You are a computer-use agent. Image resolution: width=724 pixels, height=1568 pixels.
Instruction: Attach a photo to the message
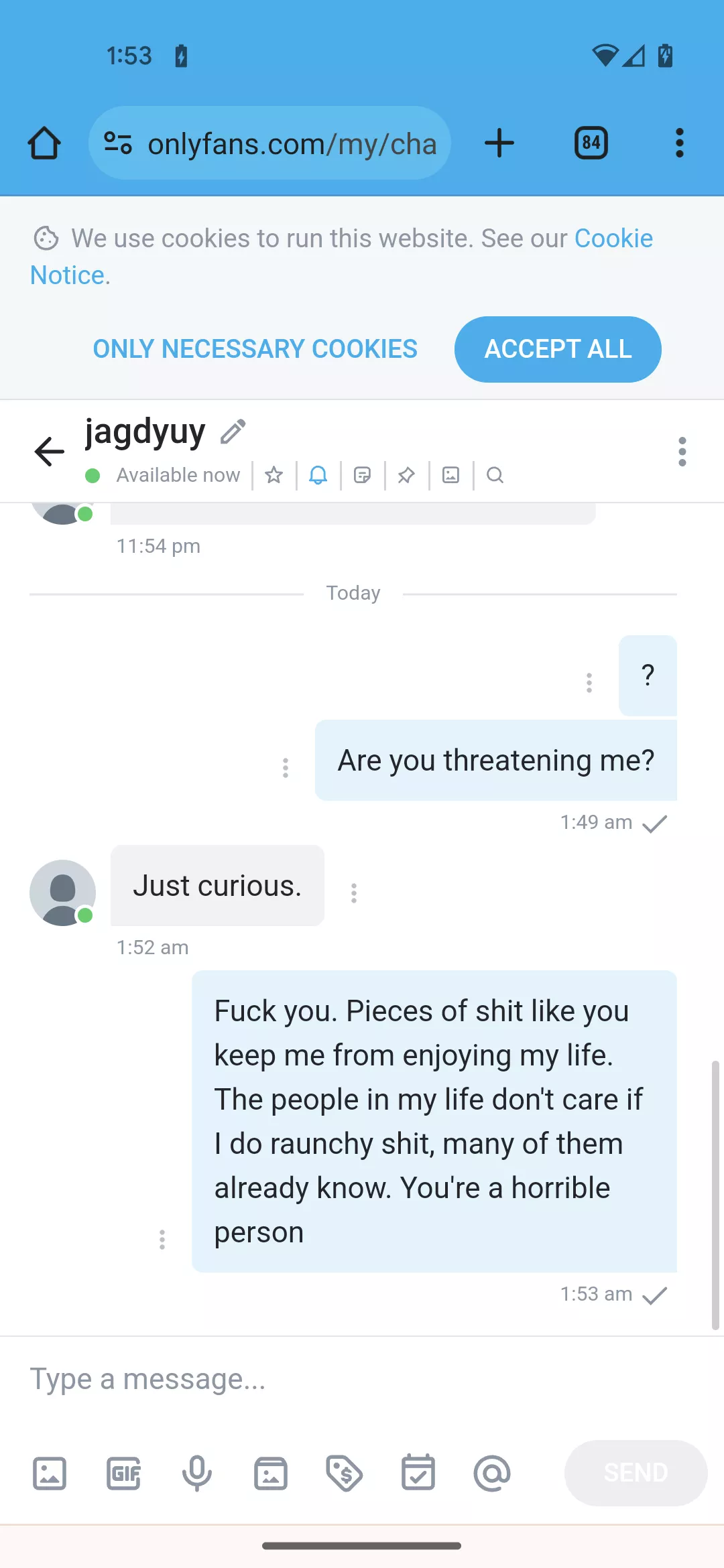coord(50,1473)
